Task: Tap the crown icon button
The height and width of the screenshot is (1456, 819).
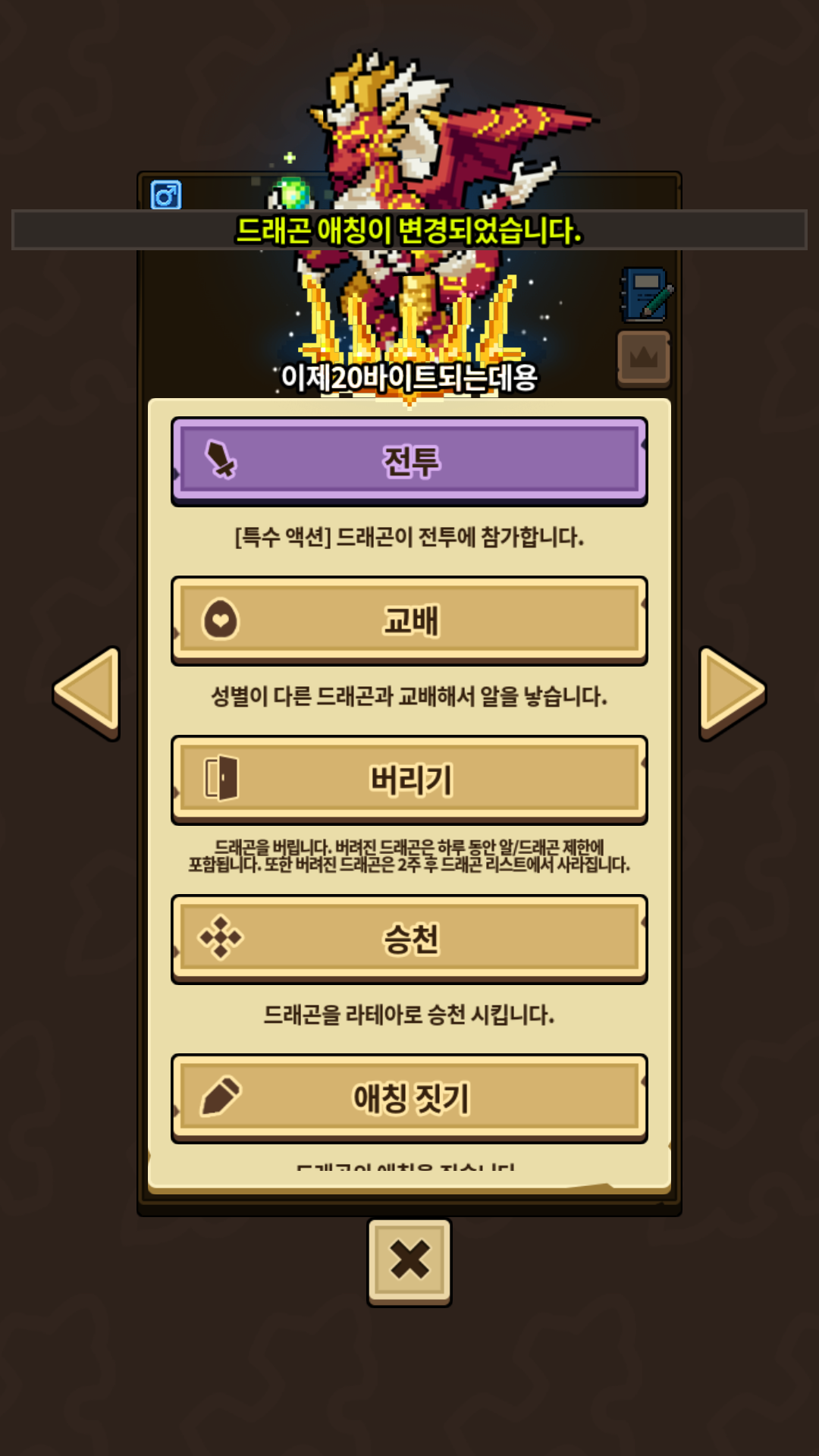Action: pyautogui.click(x=644, y=358)
